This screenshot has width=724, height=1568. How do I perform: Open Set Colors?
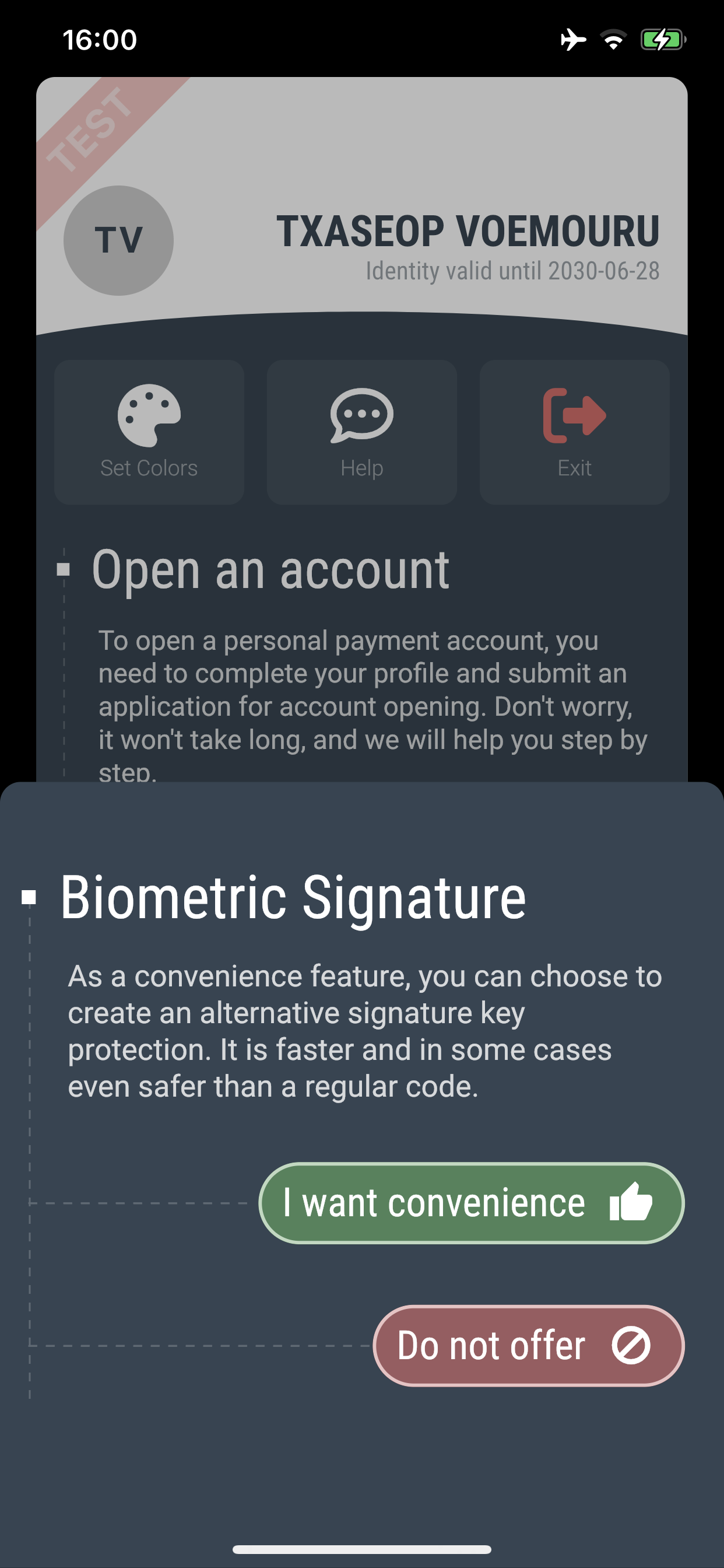coord(149,432)
